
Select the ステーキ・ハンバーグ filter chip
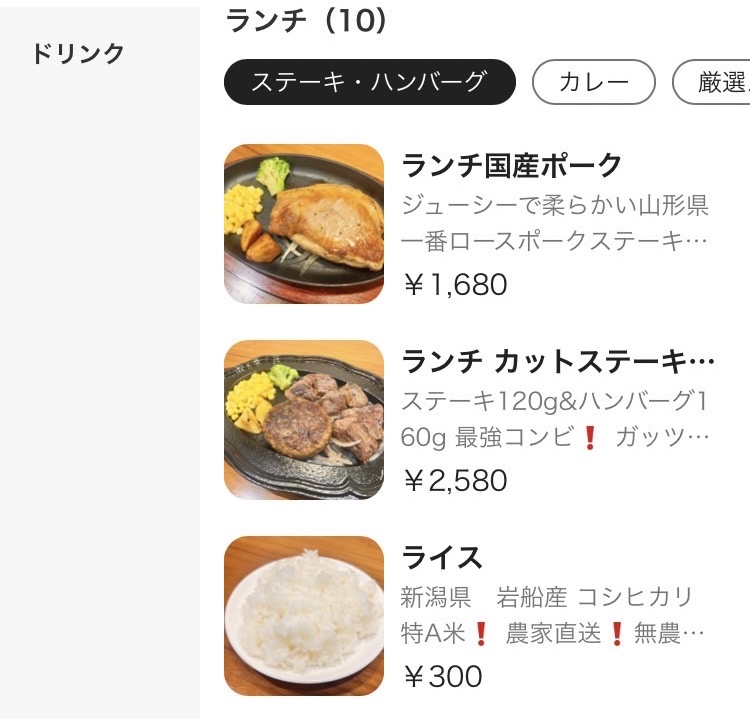pyautogui.click(x=369, y=82)
